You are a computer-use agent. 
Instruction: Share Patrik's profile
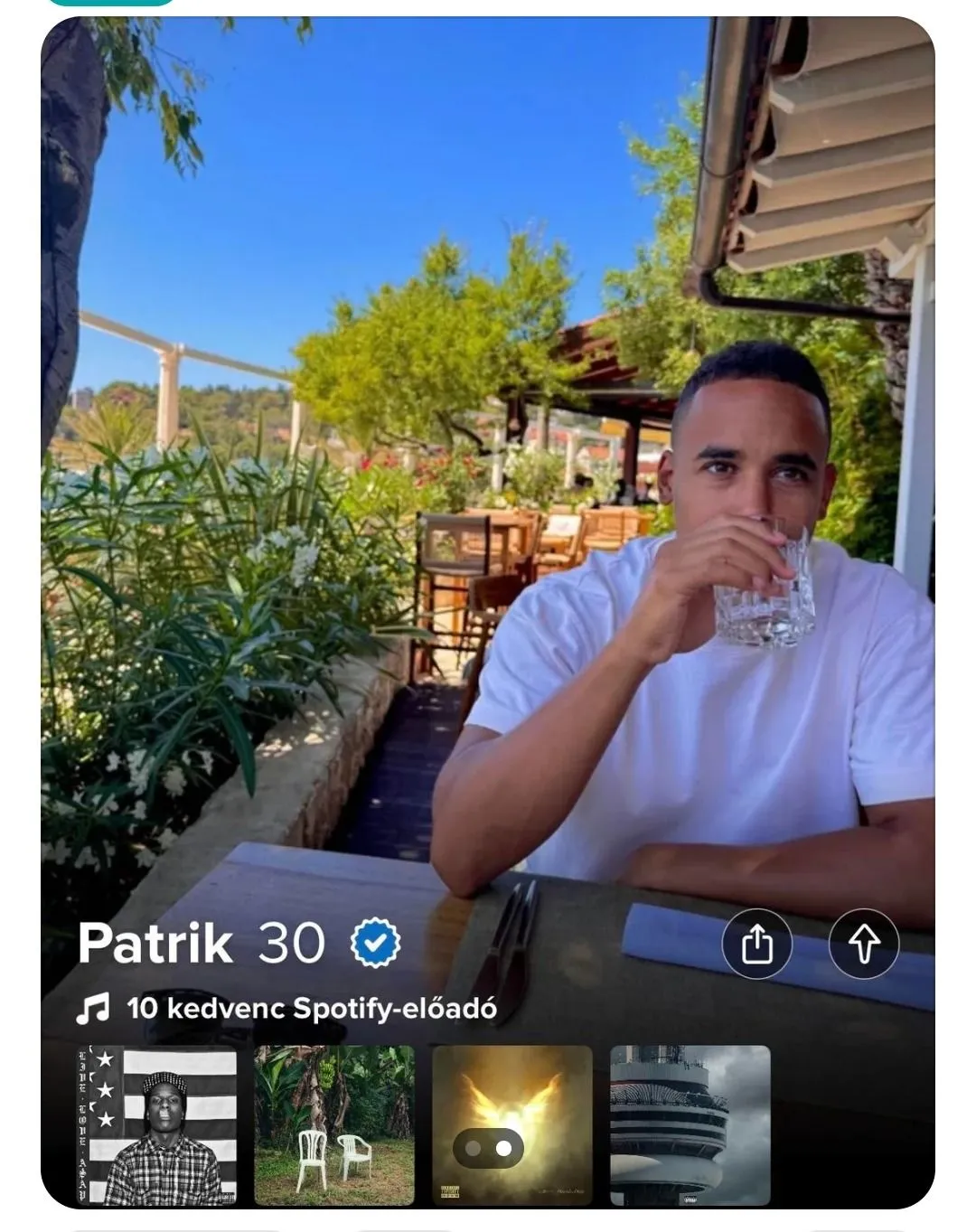tap(756, 944)
